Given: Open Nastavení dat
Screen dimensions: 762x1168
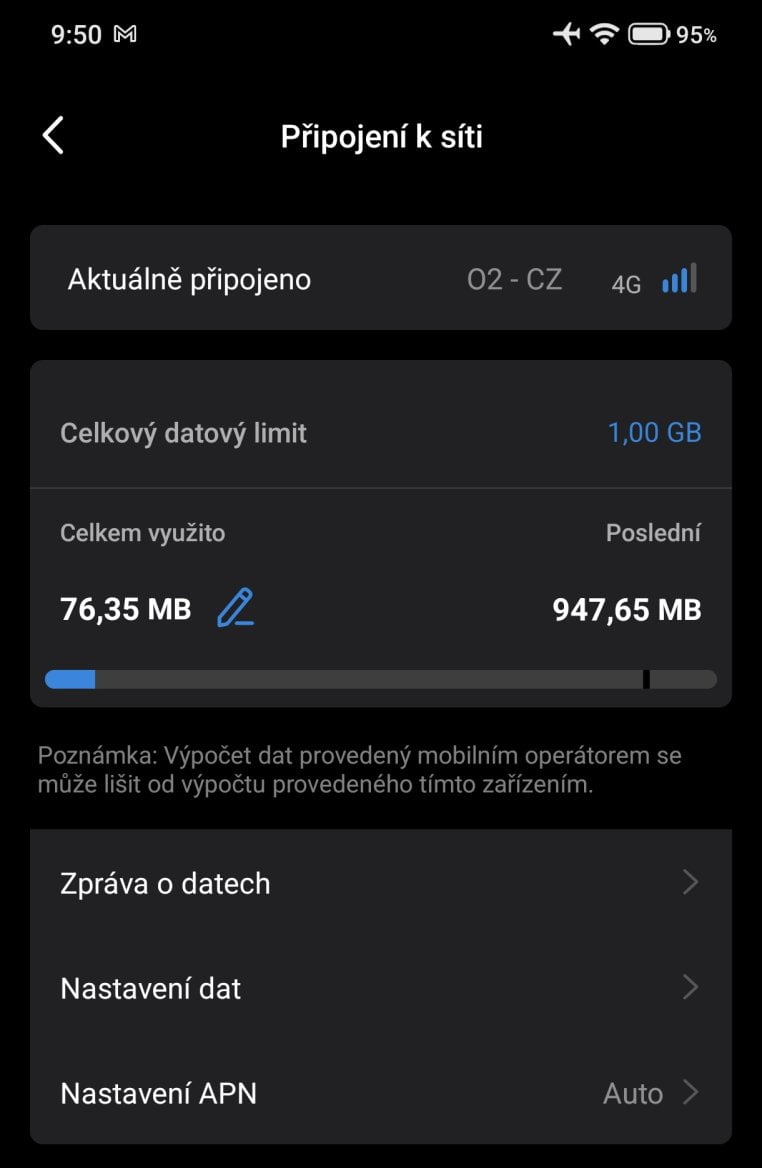Looking at the screenshot, I should click(380, 988).
